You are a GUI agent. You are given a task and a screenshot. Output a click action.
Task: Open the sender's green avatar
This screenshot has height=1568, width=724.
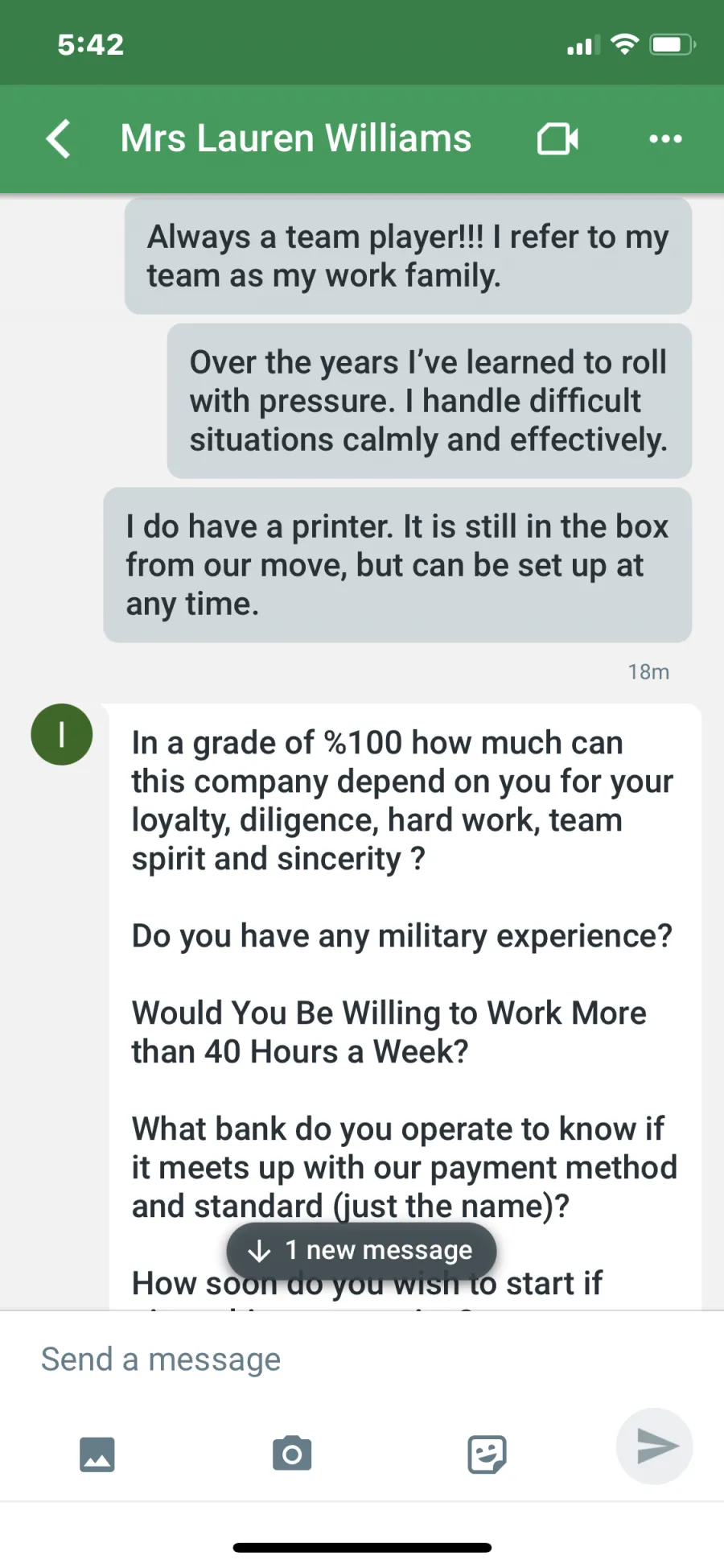[x=62, y=734]
